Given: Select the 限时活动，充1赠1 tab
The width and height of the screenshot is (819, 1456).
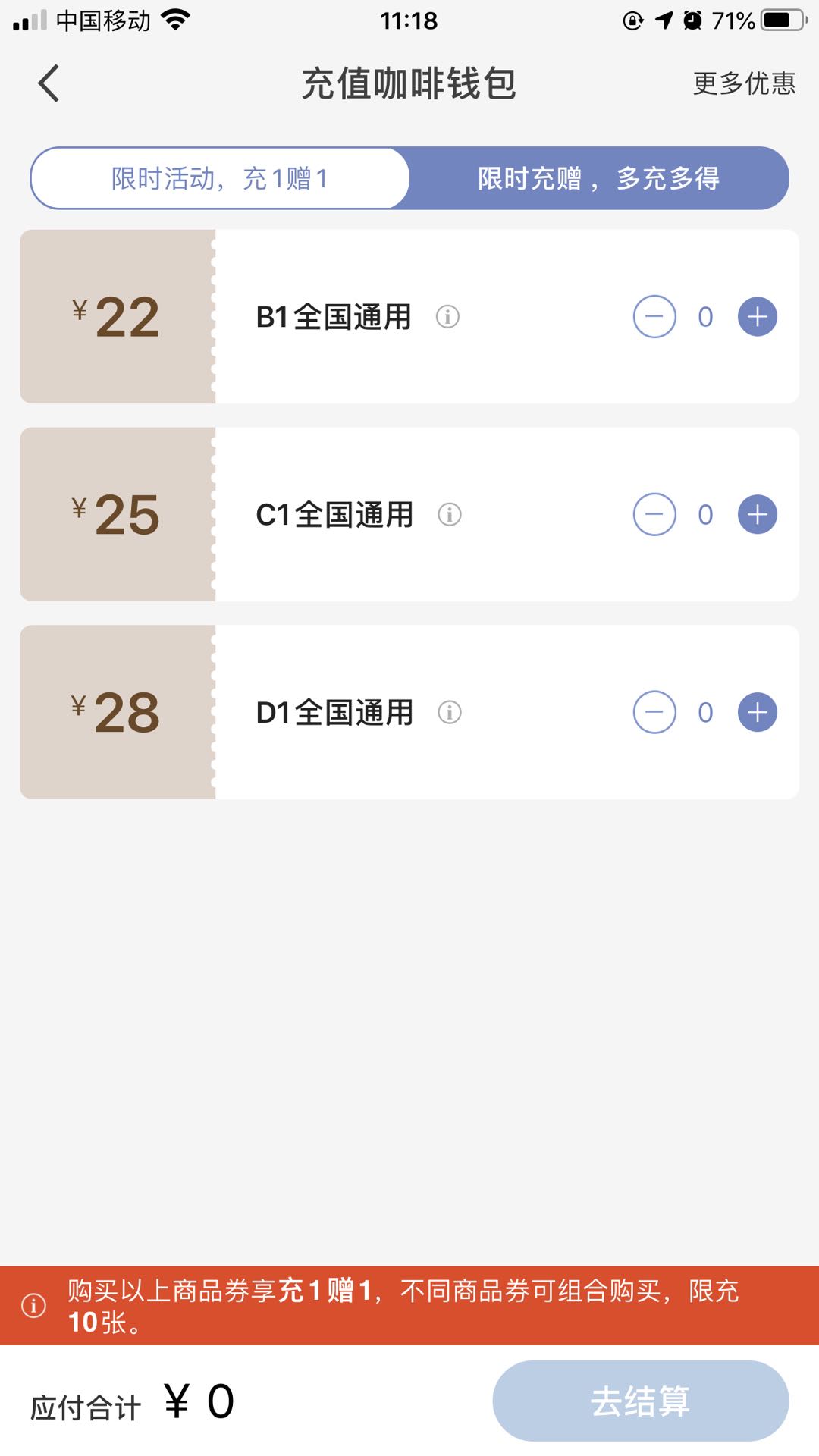Looking at the screenshot, I should [220, 177].
